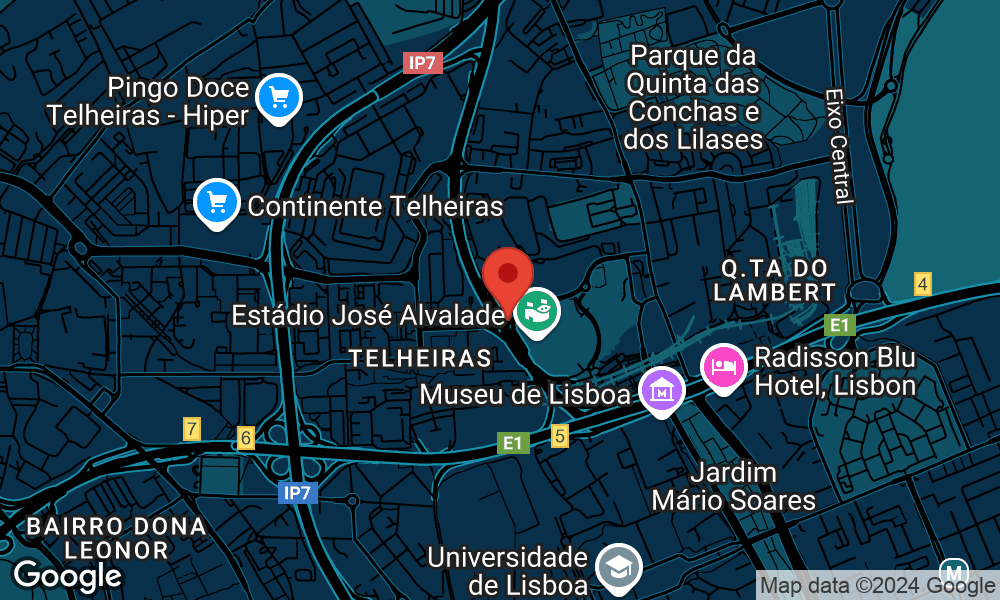Select the Universidade de Lisboa marker

pyautogui.click(x=619, y=567)
